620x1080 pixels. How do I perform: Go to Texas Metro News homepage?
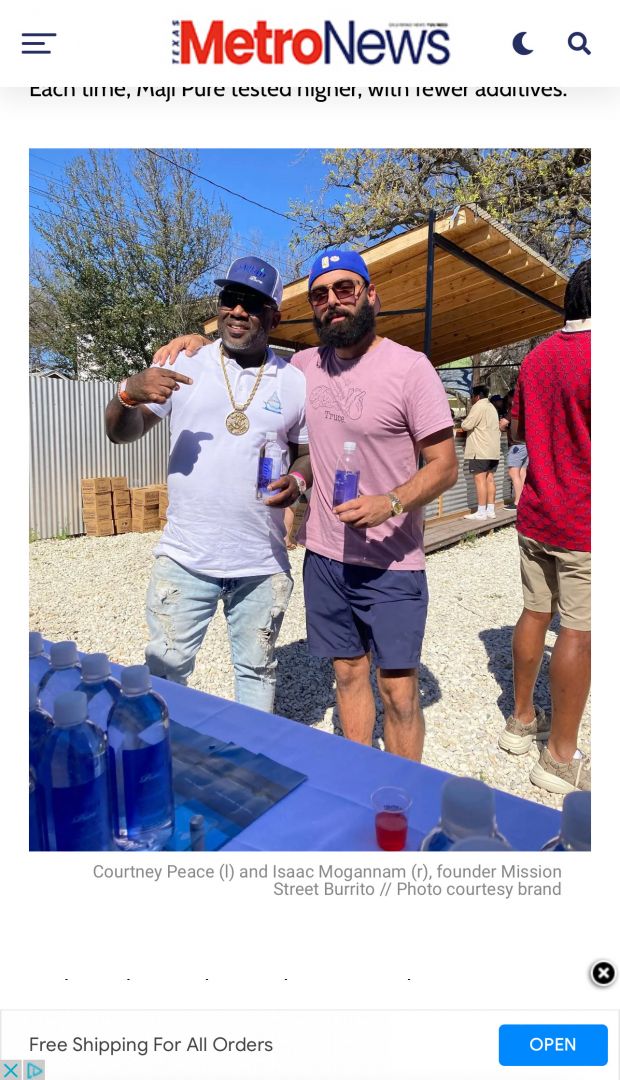point(310,43)
